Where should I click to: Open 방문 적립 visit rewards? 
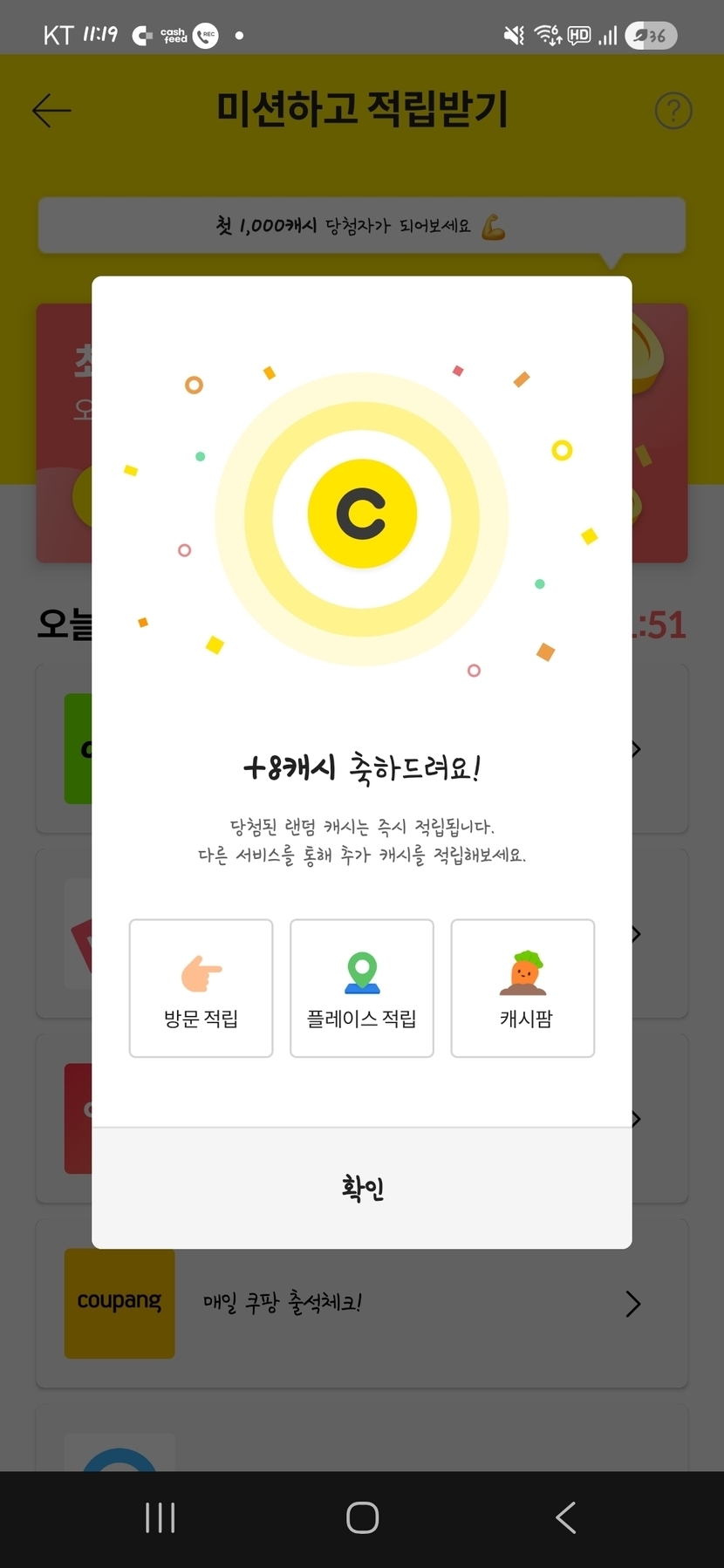pyautogui.click(x=201, y=988)
